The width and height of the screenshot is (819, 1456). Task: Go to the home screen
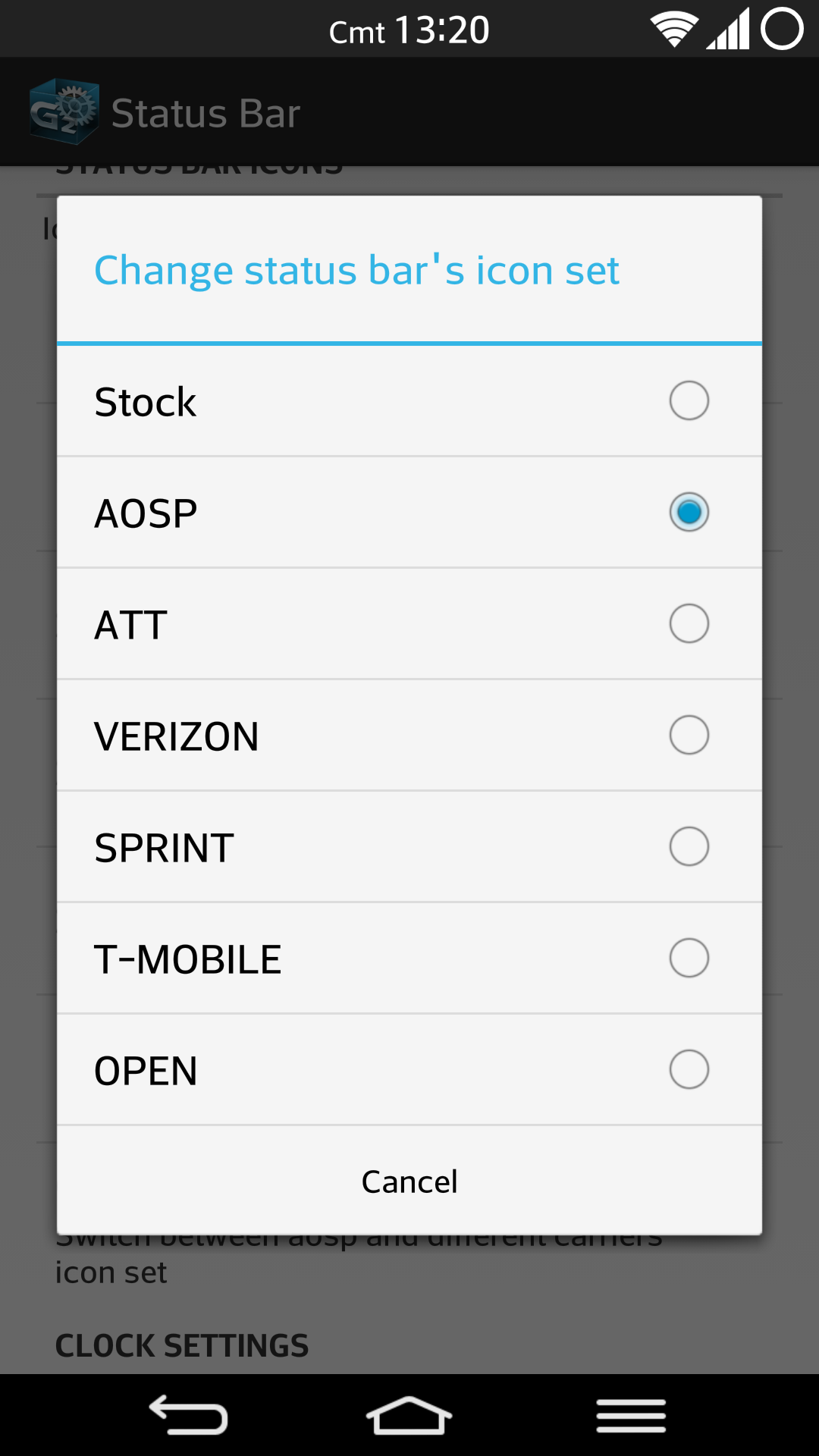tap(409, 1415)
